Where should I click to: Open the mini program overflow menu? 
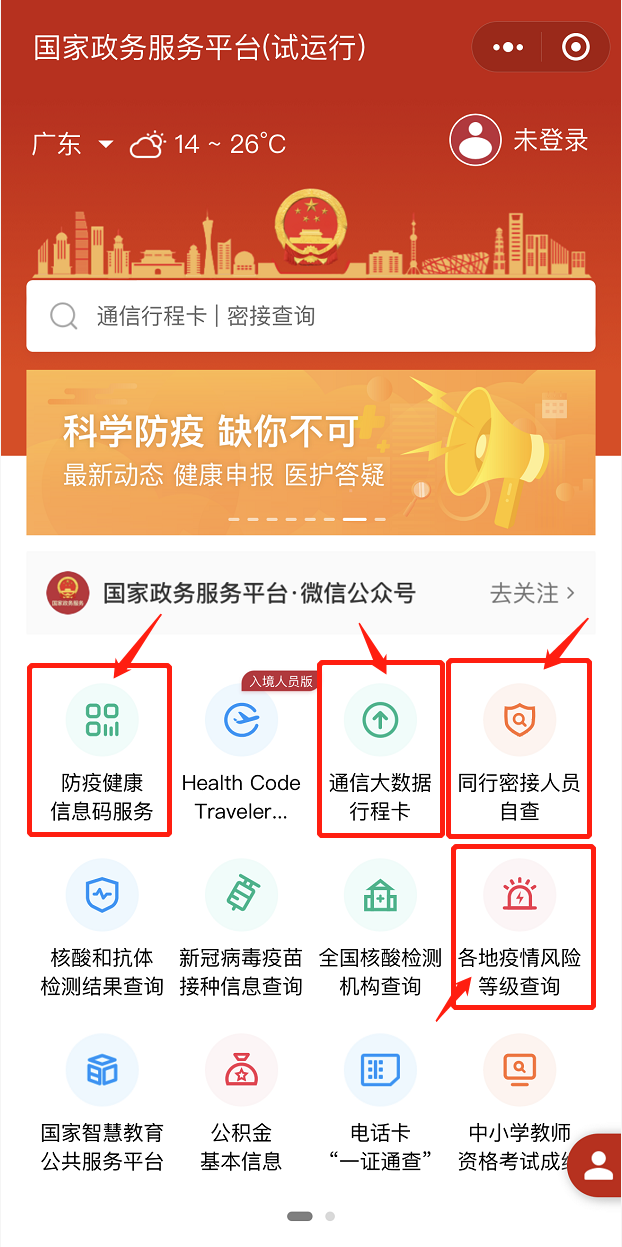click(508, 47)
